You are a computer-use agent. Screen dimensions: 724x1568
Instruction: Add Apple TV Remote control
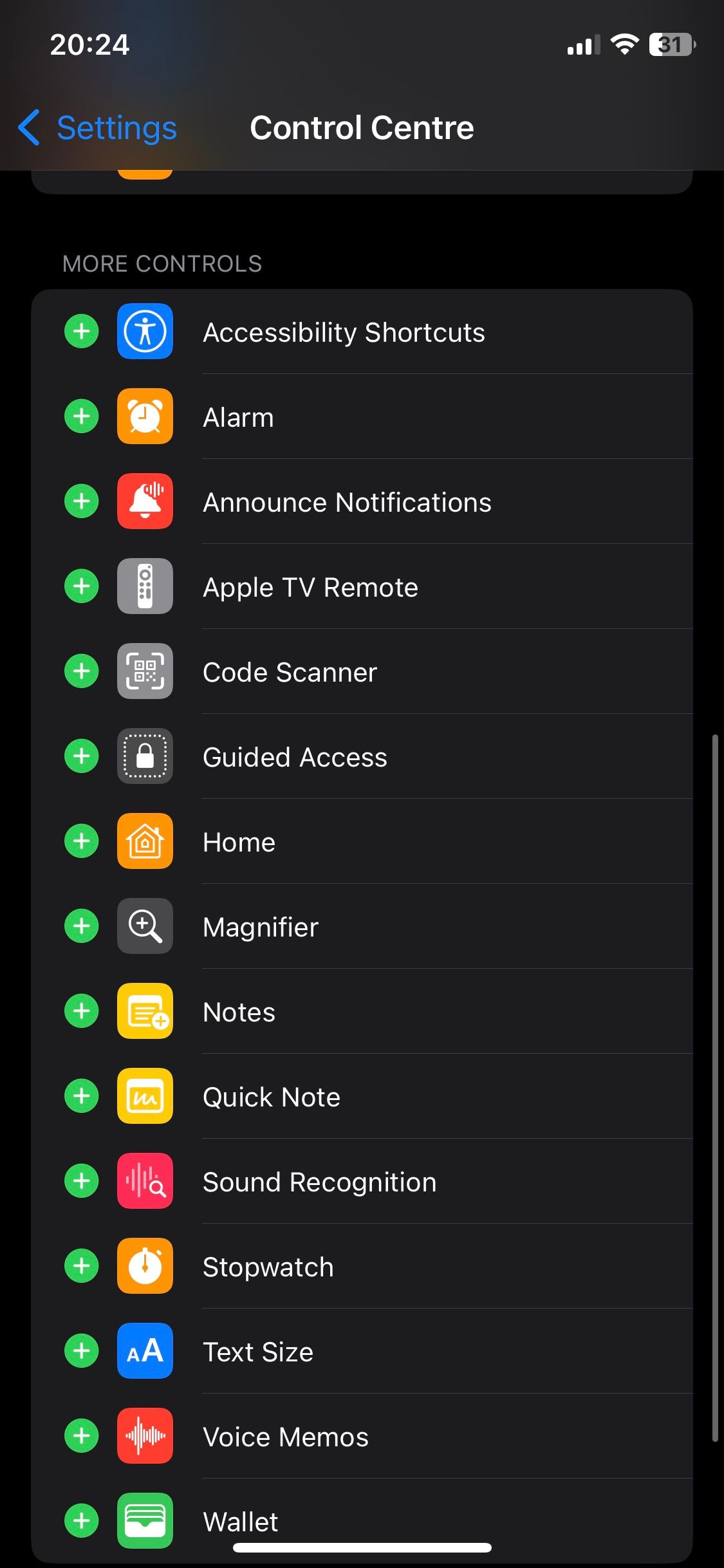(82, 586)
